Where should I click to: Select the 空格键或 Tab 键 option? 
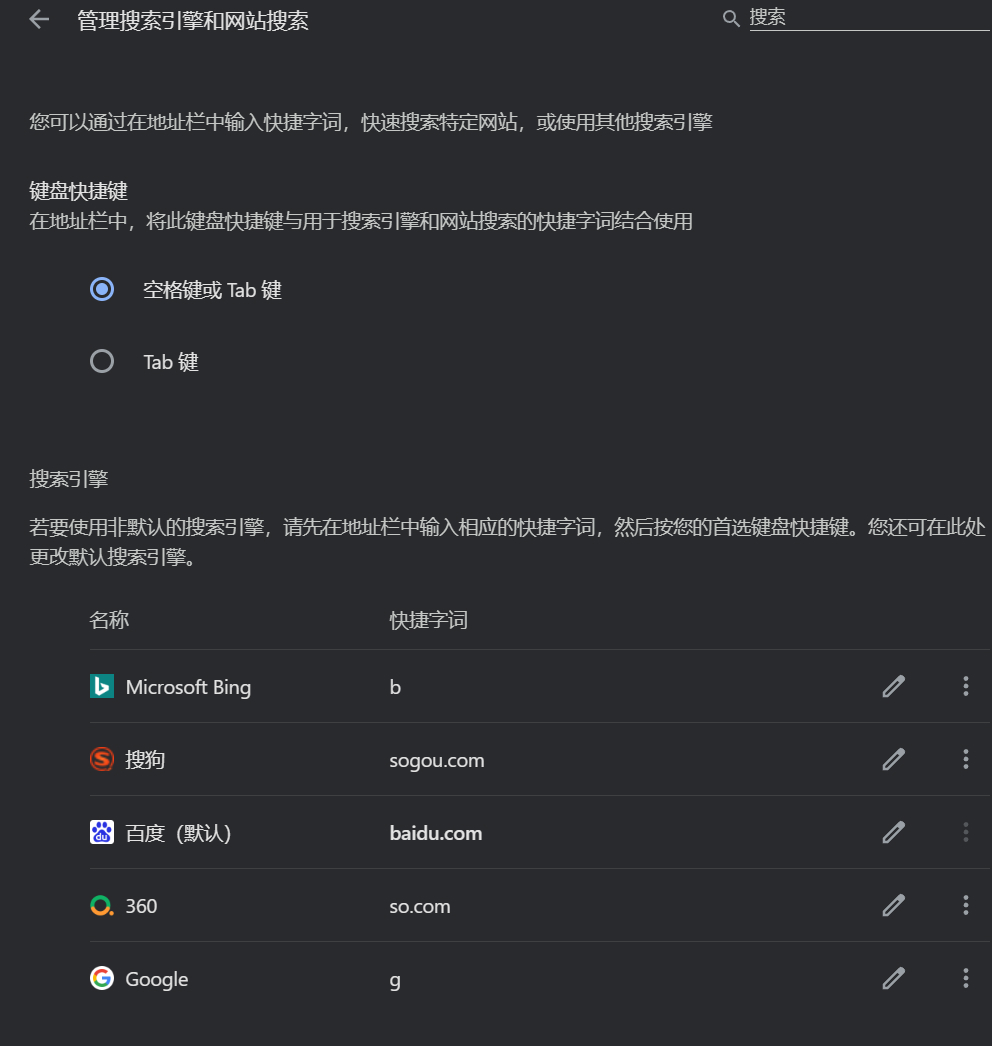[x=102, y=290]
